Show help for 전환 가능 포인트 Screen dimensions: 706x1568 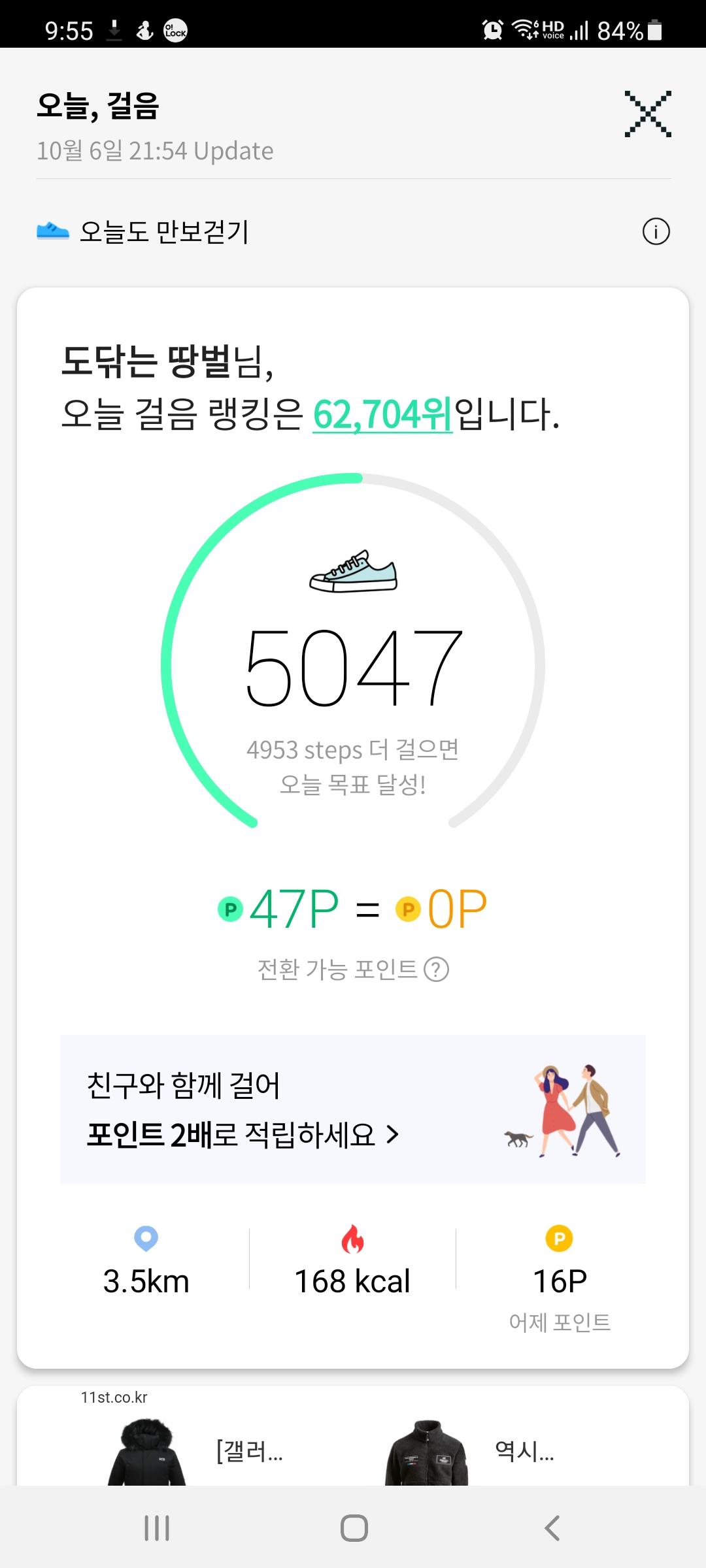click(x=436, y=970)
